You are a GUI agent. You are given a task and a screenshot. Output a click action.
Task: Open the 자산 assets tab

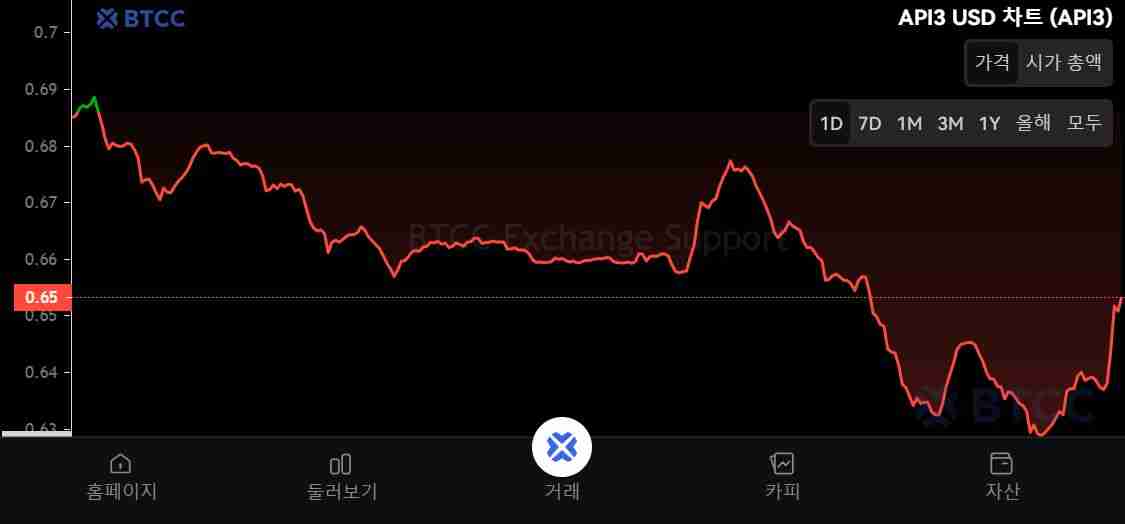(x=1002, y=476)
